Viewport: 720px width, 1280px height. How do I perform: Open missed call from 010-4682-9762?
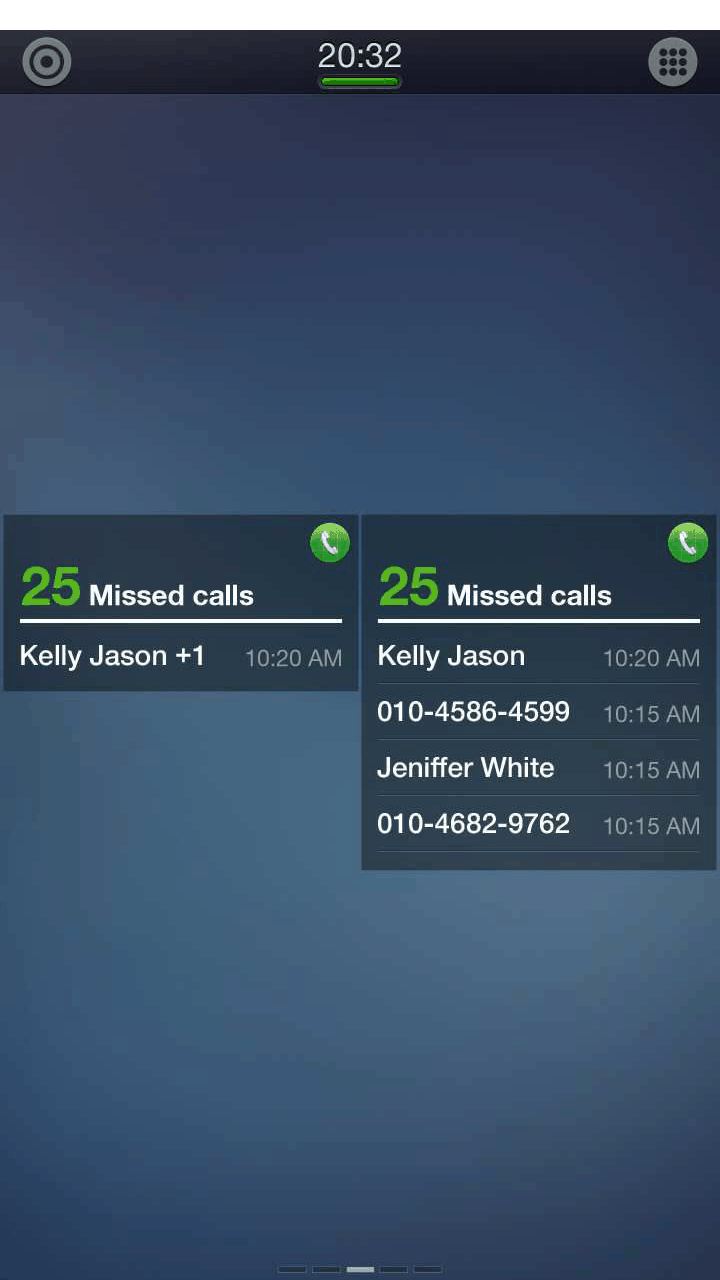[538, 825]
